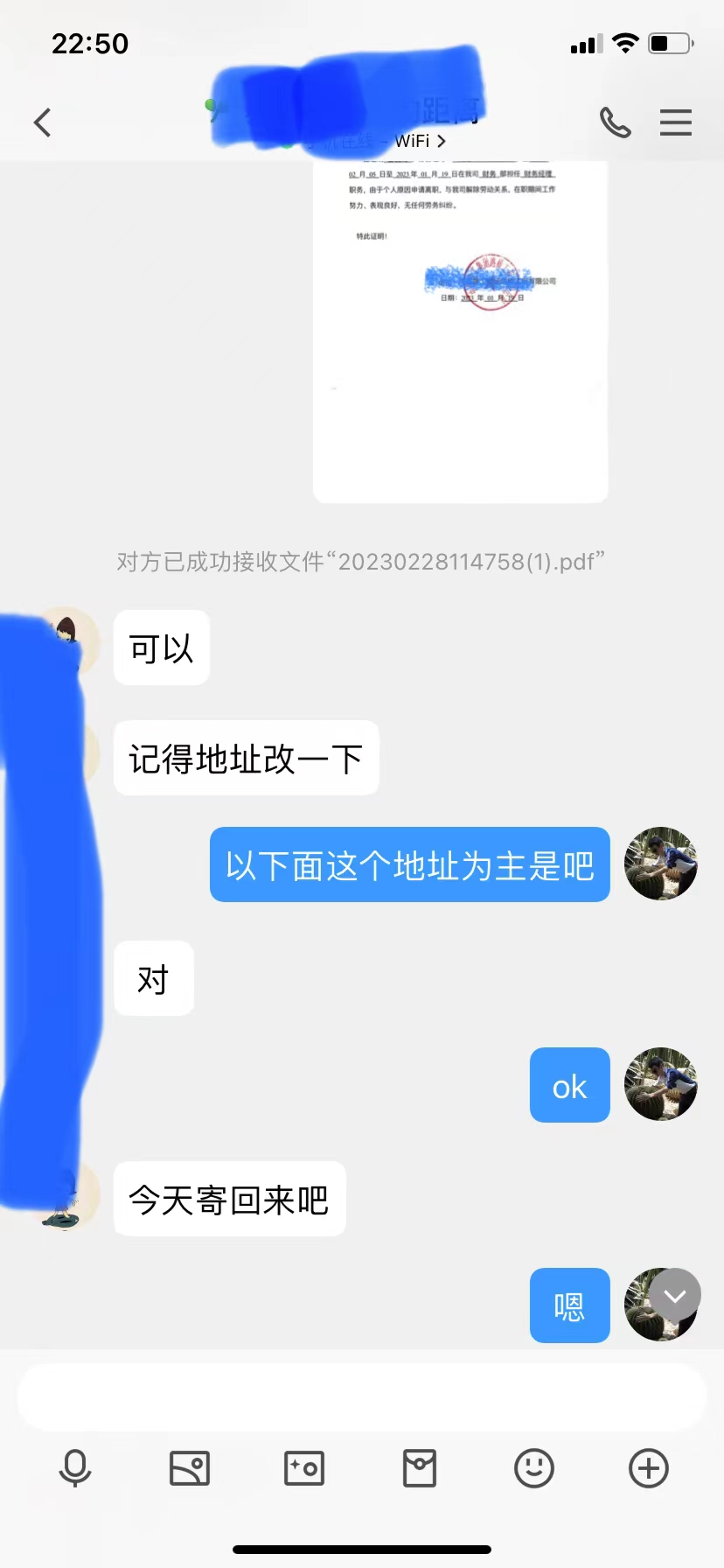Image resolution: width=724 pixels, height=1568 pixels.
Task: Open the battery indicator in the status bar
Action: point(668,41)
